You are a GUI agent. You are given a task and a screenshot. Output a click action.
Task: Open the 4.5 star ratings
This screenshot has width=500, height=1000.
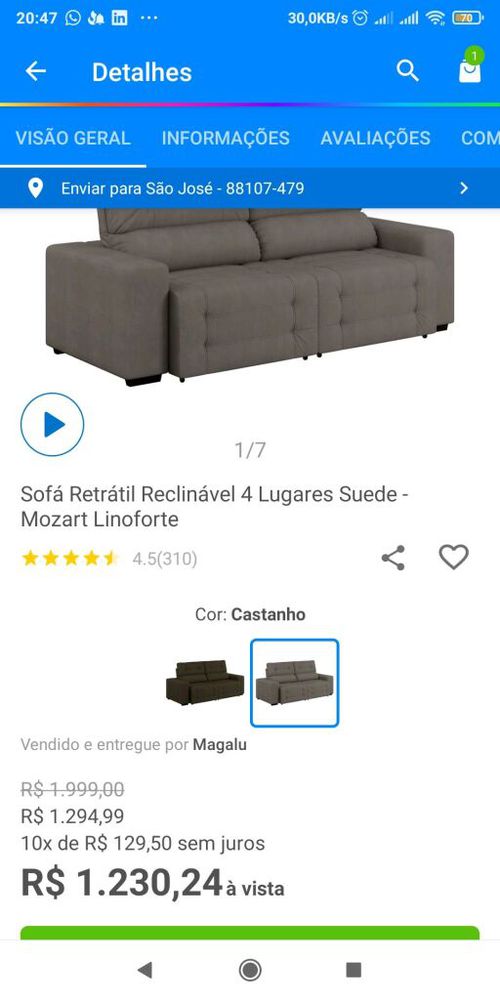110,559
